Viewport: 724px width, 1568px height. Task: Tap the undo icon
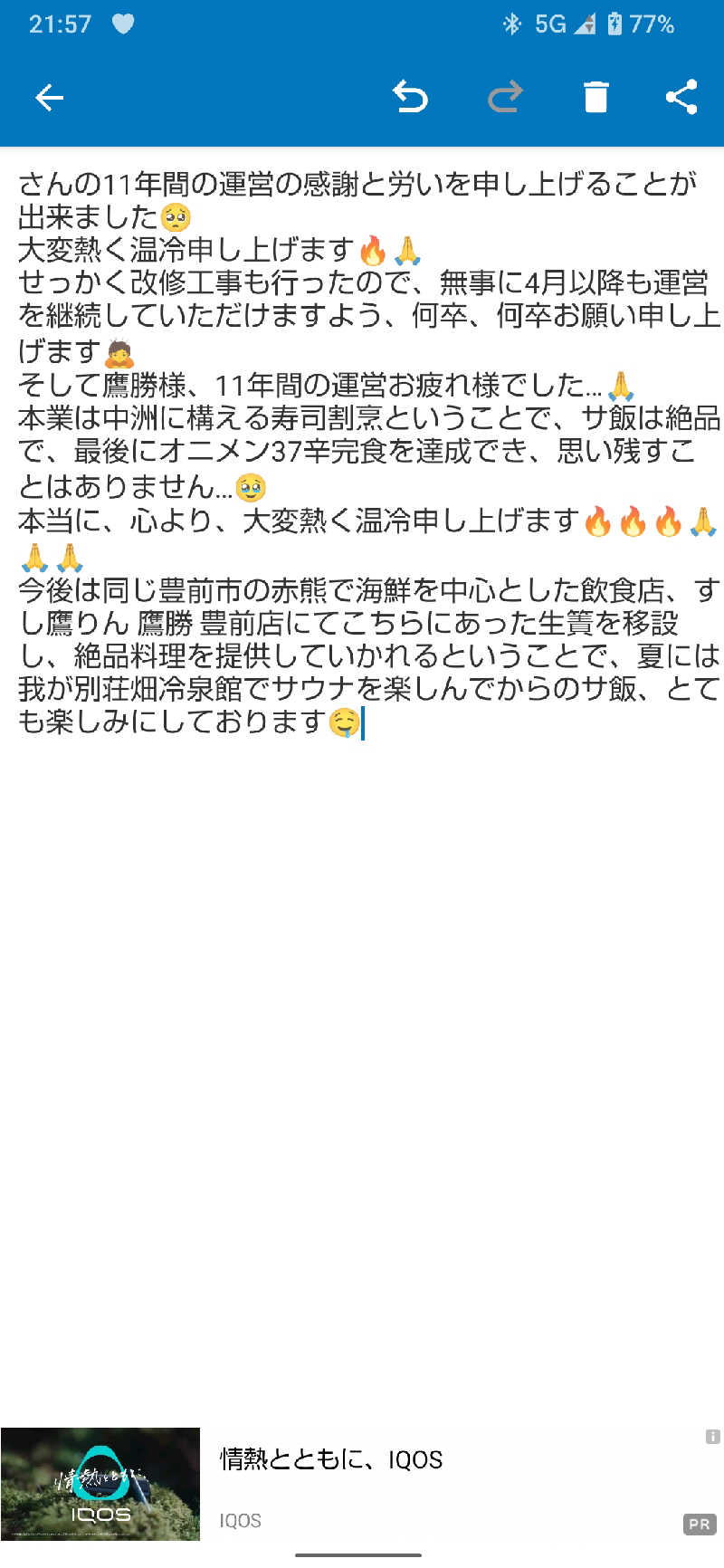click(413, 98)
